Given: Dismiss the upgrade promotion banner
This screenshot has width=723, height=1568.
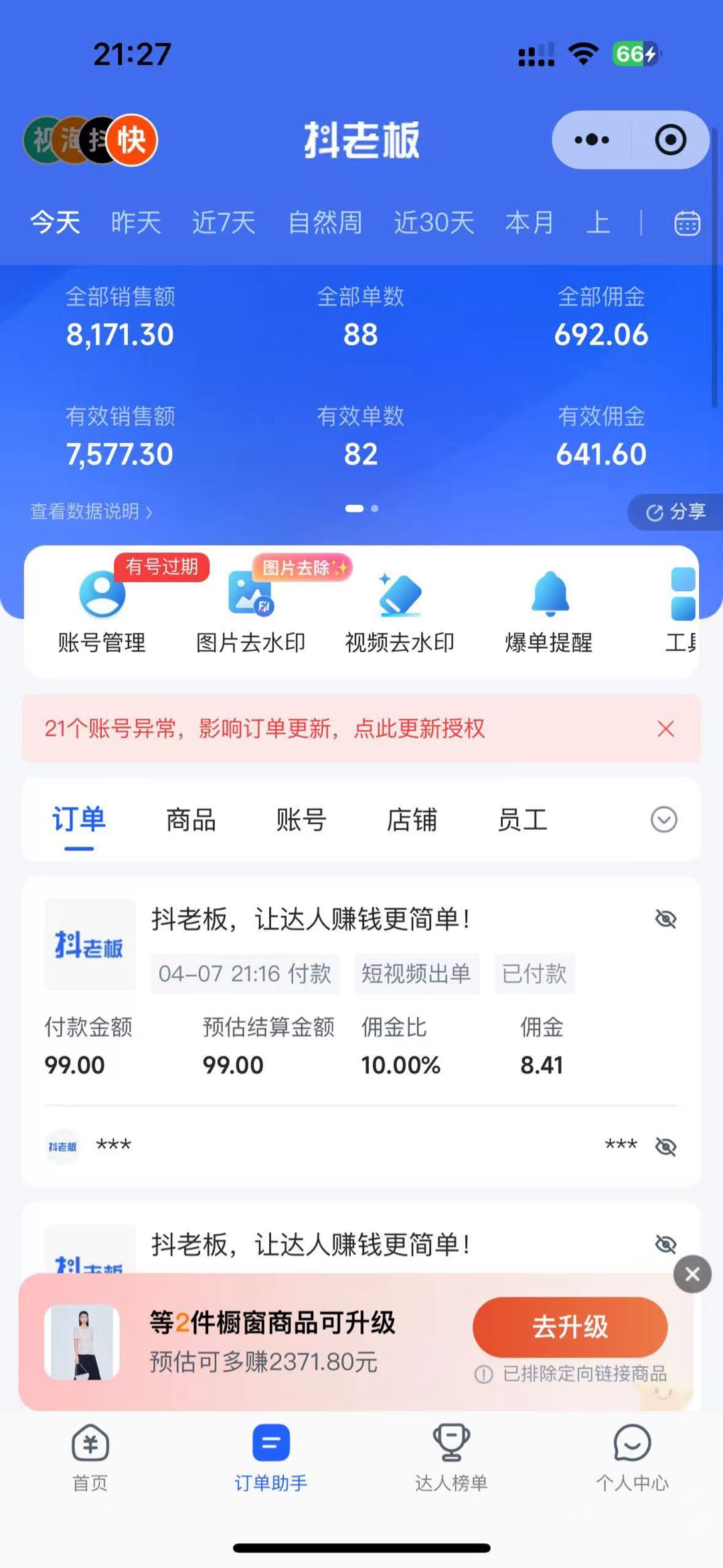Looking at the screenshot, I should click(692, 1274).
